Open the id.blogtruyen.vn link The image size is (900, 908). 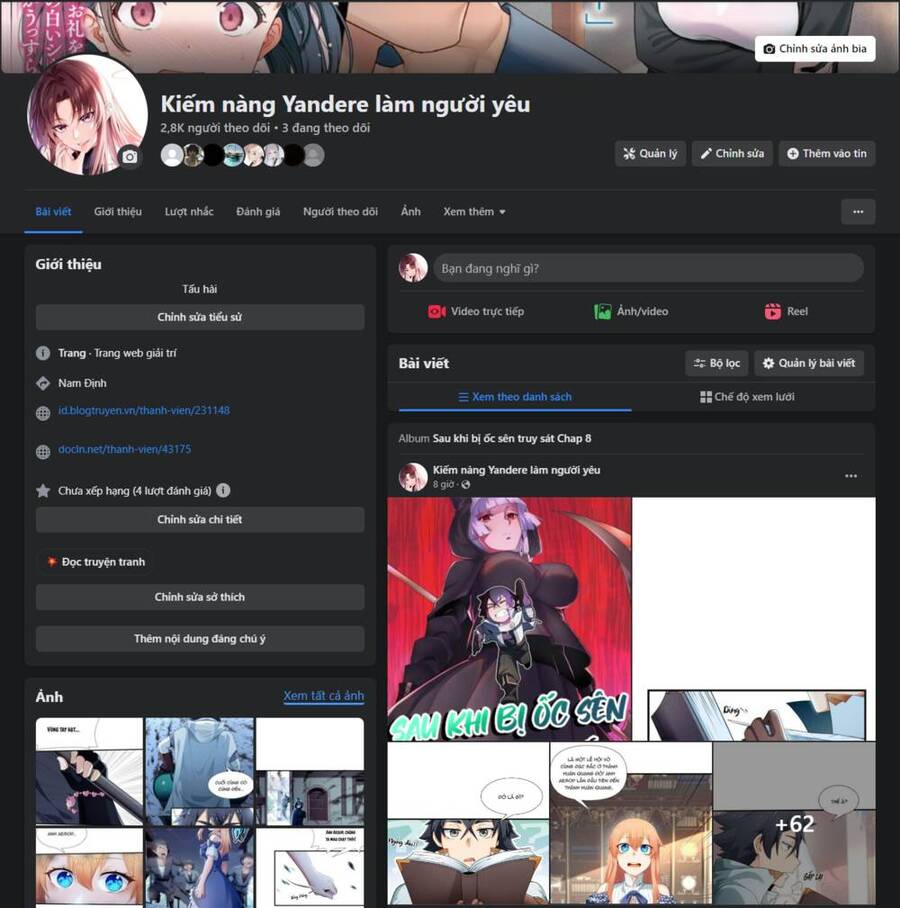click(144, 411)
